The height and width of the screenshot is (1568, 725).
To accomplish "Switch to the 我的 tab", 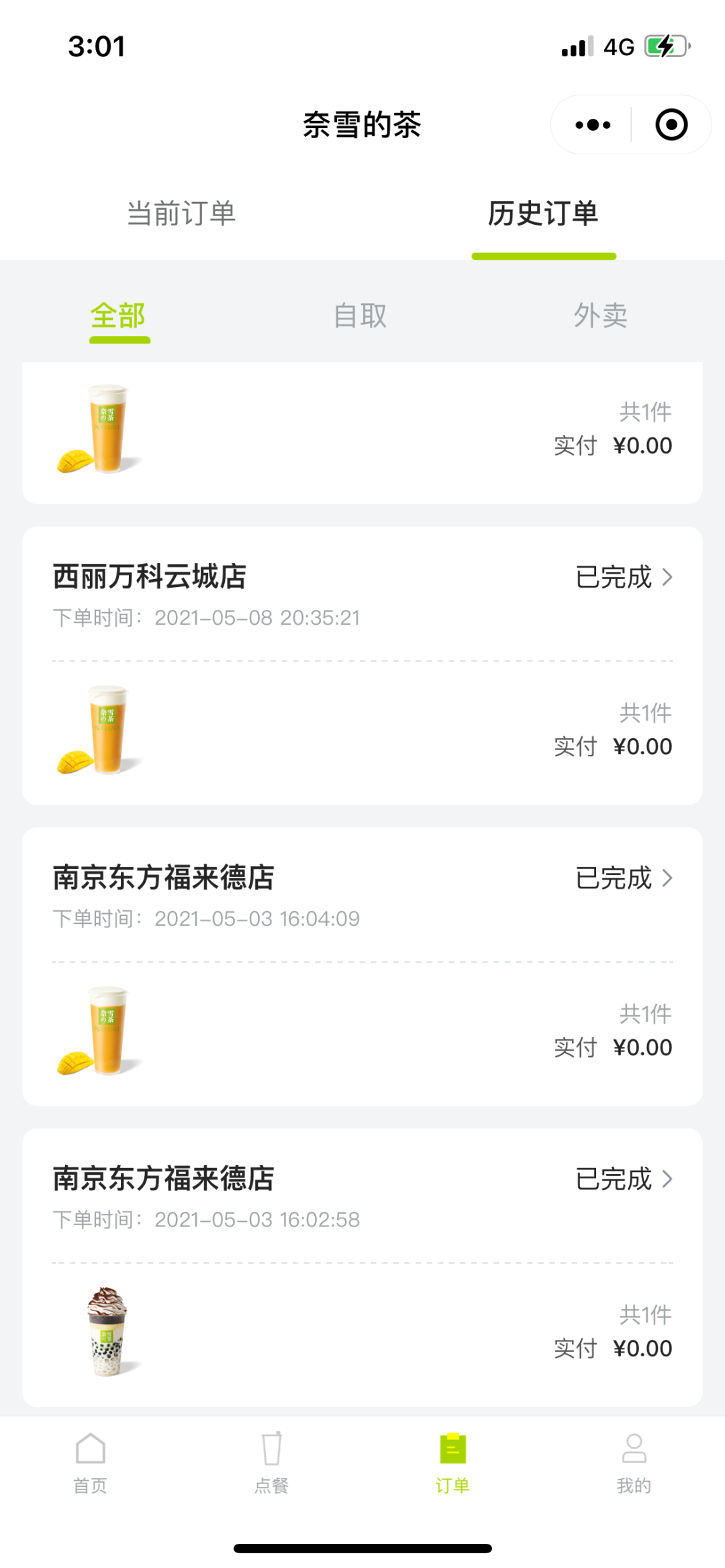I will point(634,1463).
